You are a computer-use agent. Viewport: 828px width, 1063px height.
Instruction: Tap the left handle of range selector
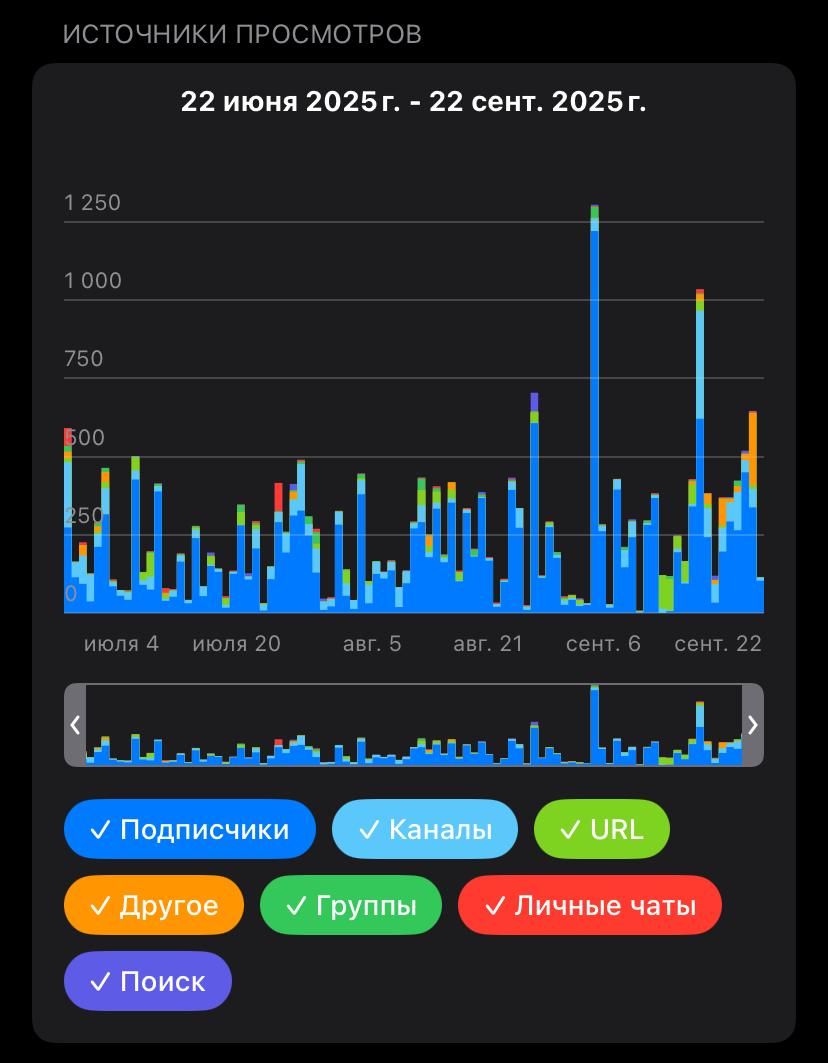[75, 725]
